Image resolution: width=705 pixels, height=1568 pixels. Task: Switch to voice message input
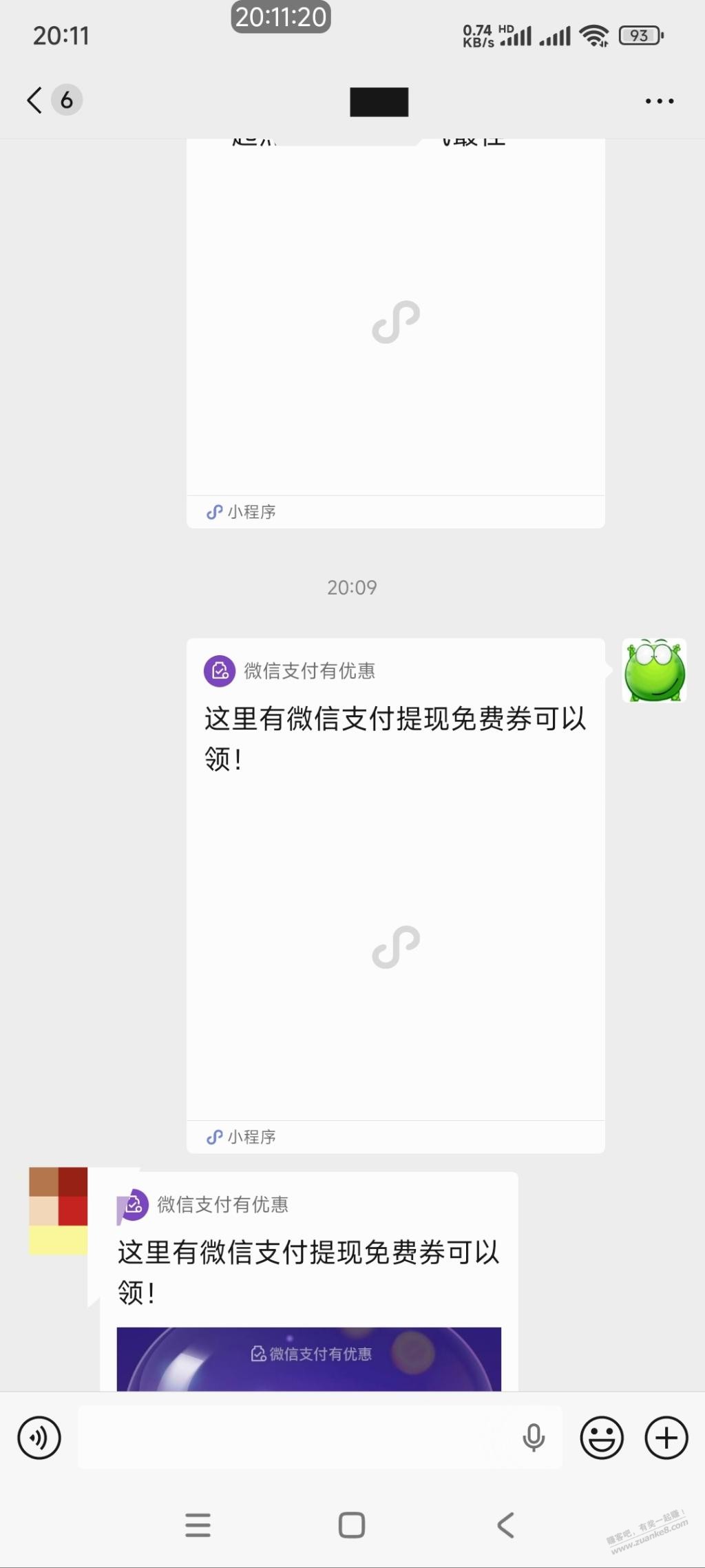point(39,1438)
